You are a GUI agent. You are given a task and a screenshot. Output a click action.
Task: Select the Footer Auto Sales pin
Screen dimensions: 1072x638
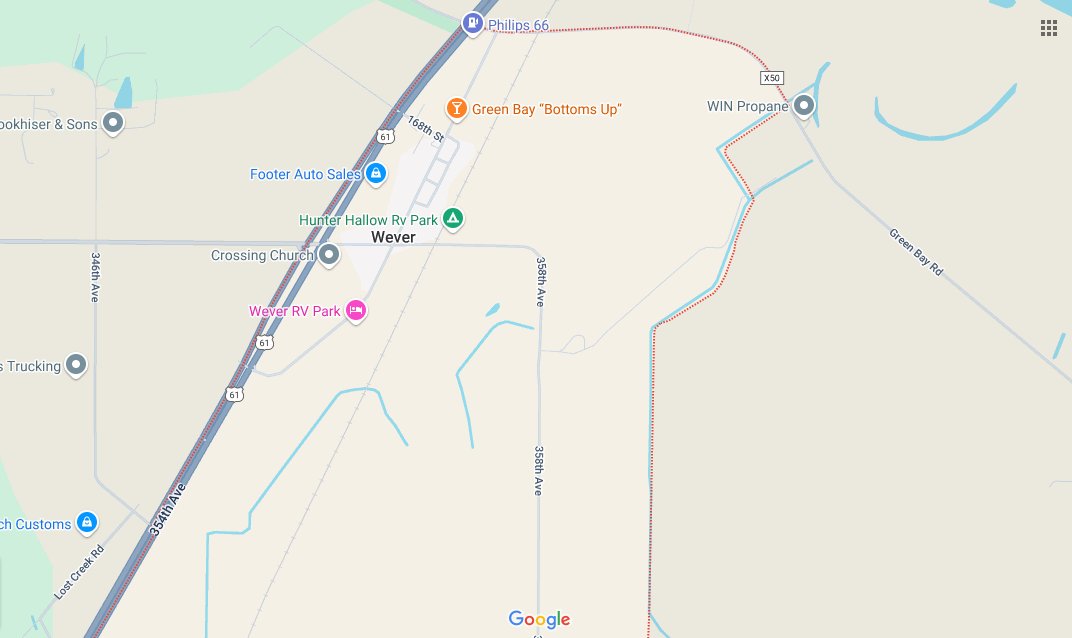375,174
